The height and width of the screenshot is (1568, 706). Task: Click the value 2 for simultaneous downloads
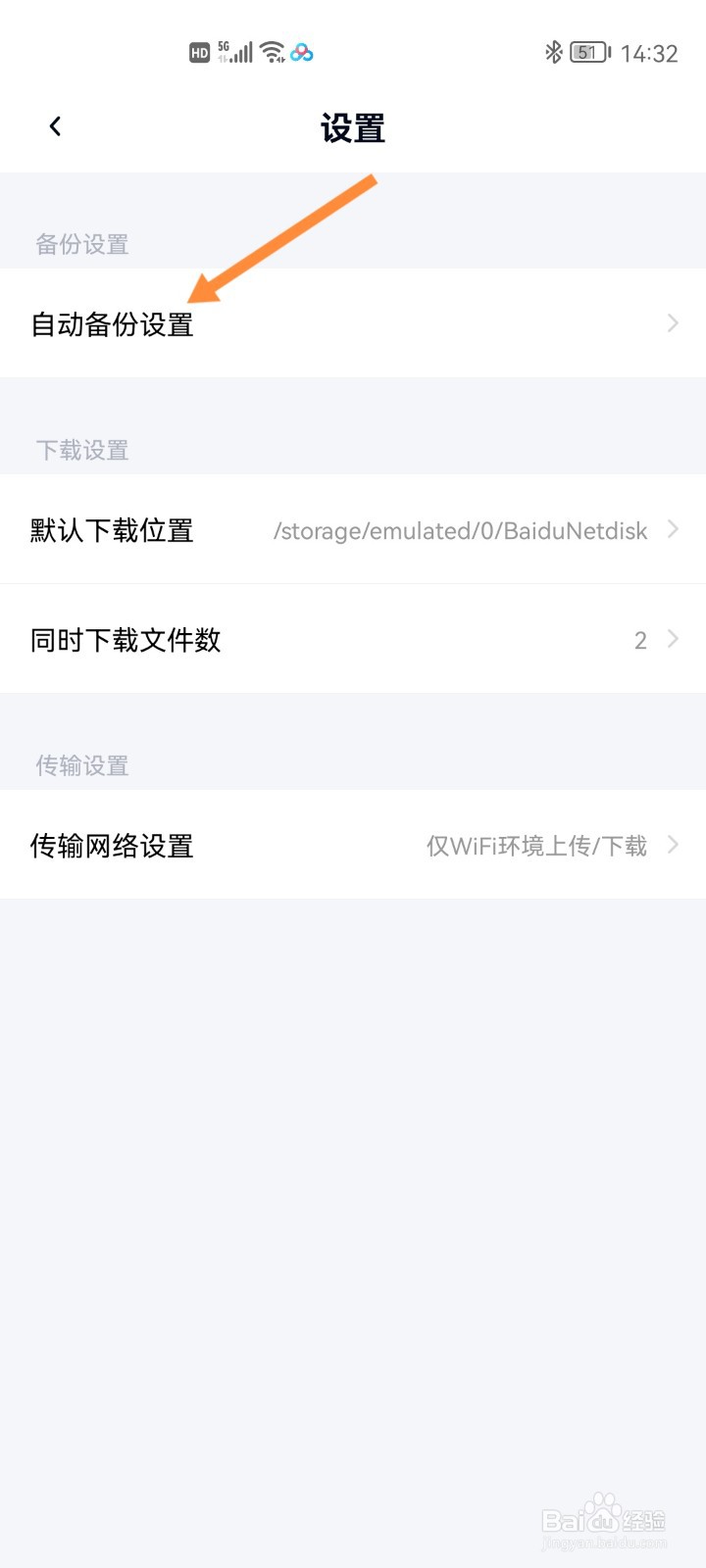(x=640, y=640)
